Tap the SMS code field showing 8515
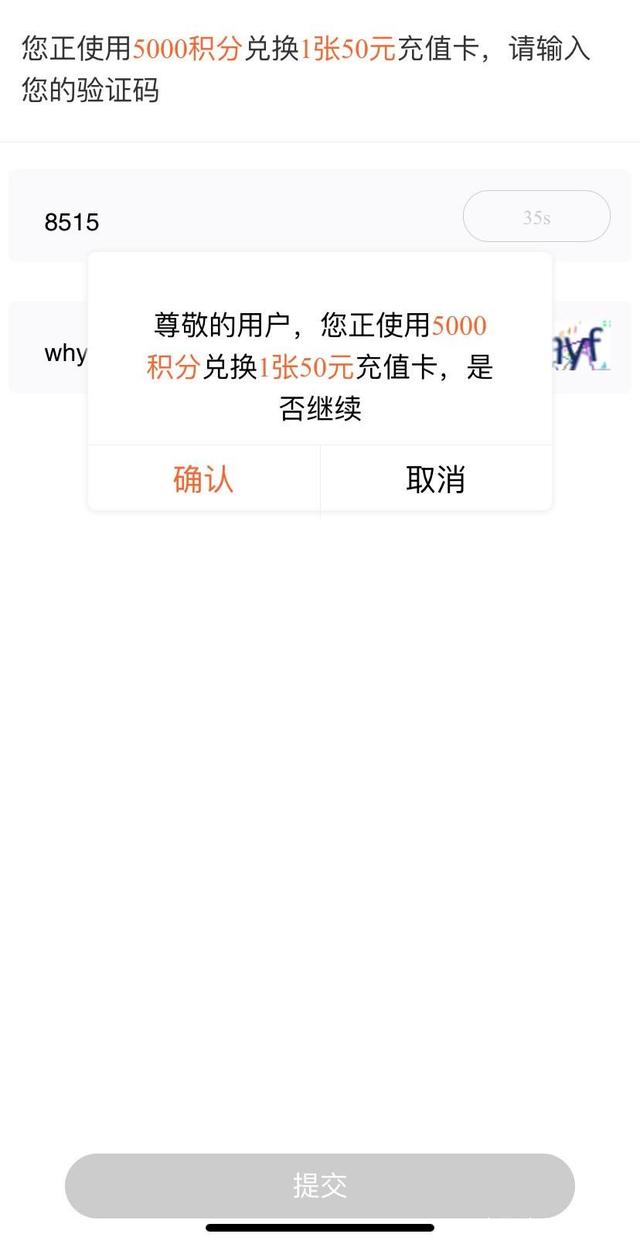The width and height of the screenshot is (640, 1244). (200, 221)
